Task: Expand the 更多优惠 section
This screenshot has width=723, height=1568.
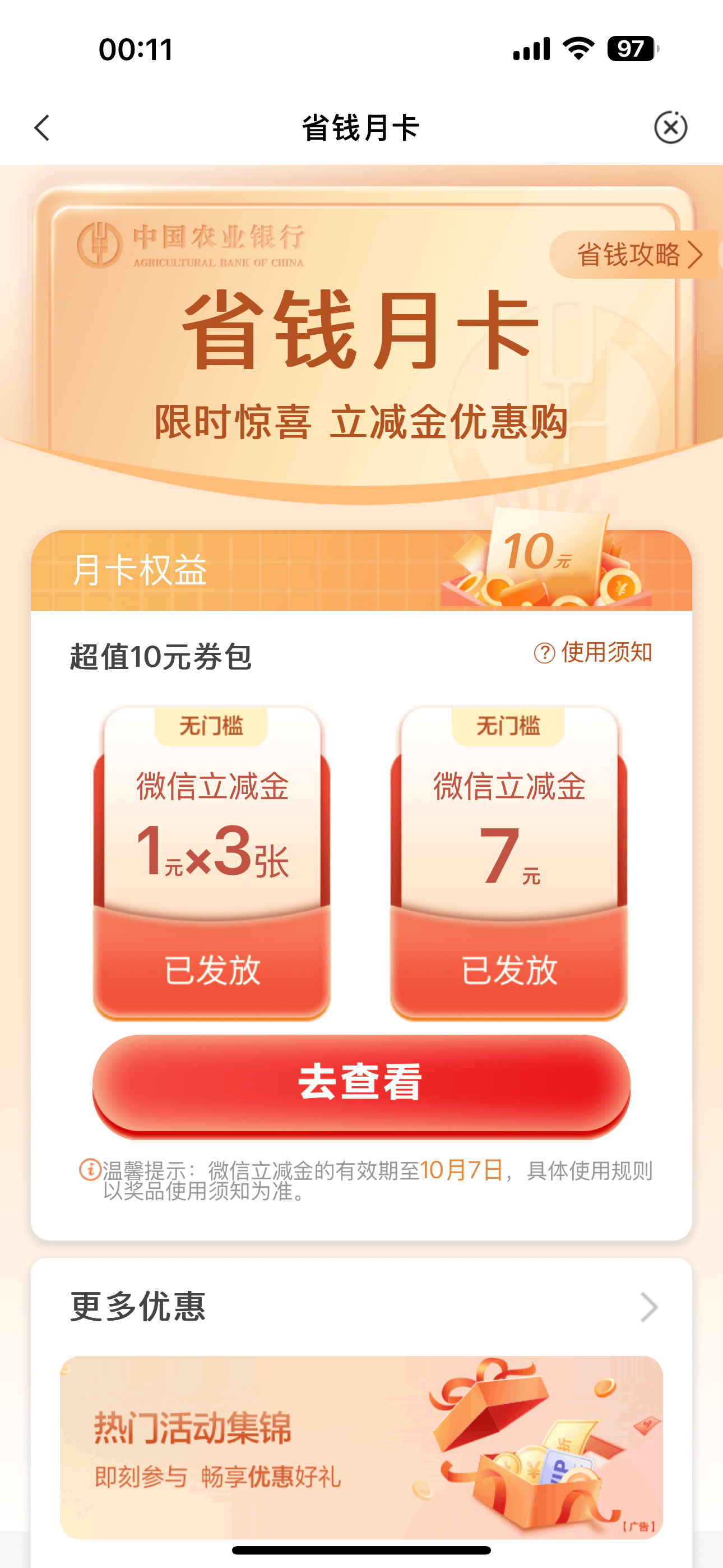Action: click(649, 1307)
